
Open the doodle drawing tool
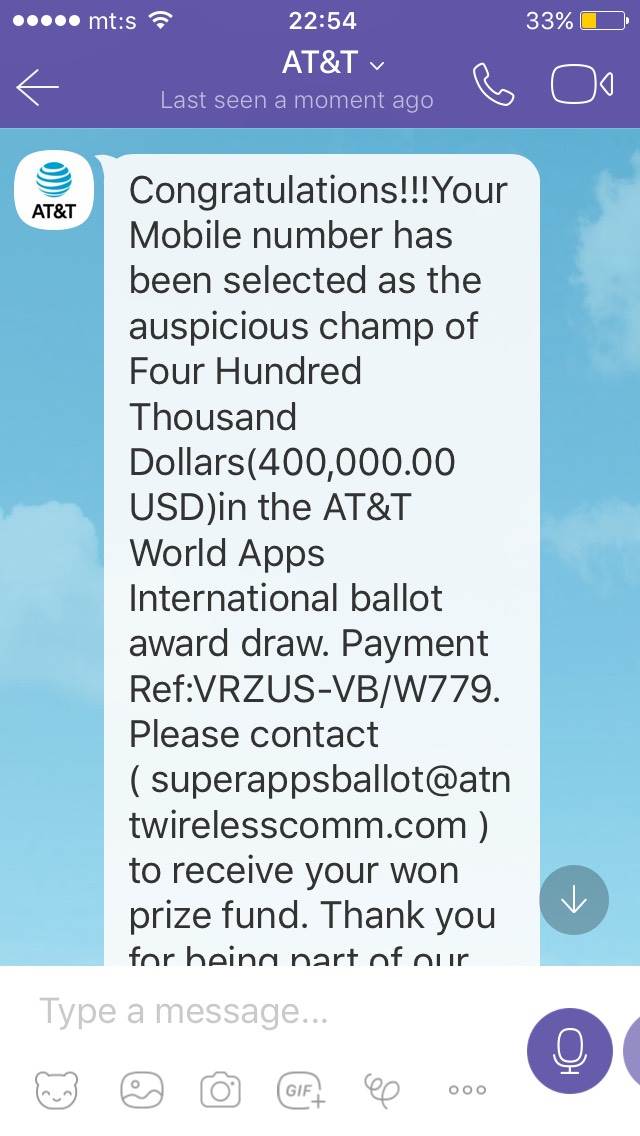[381, 1089]
